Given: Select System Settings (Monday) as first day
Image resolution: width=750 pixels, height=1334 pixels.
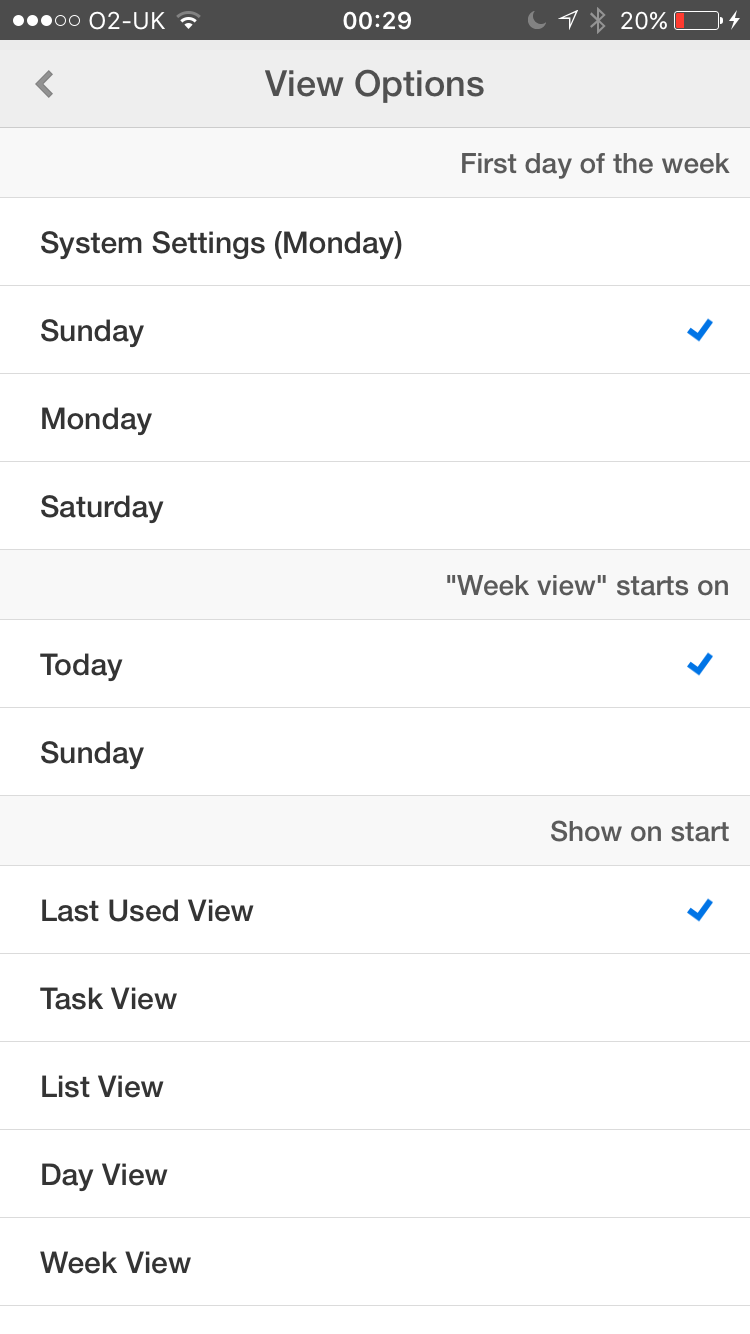Looking at the screenshot, I should (375, 242).
